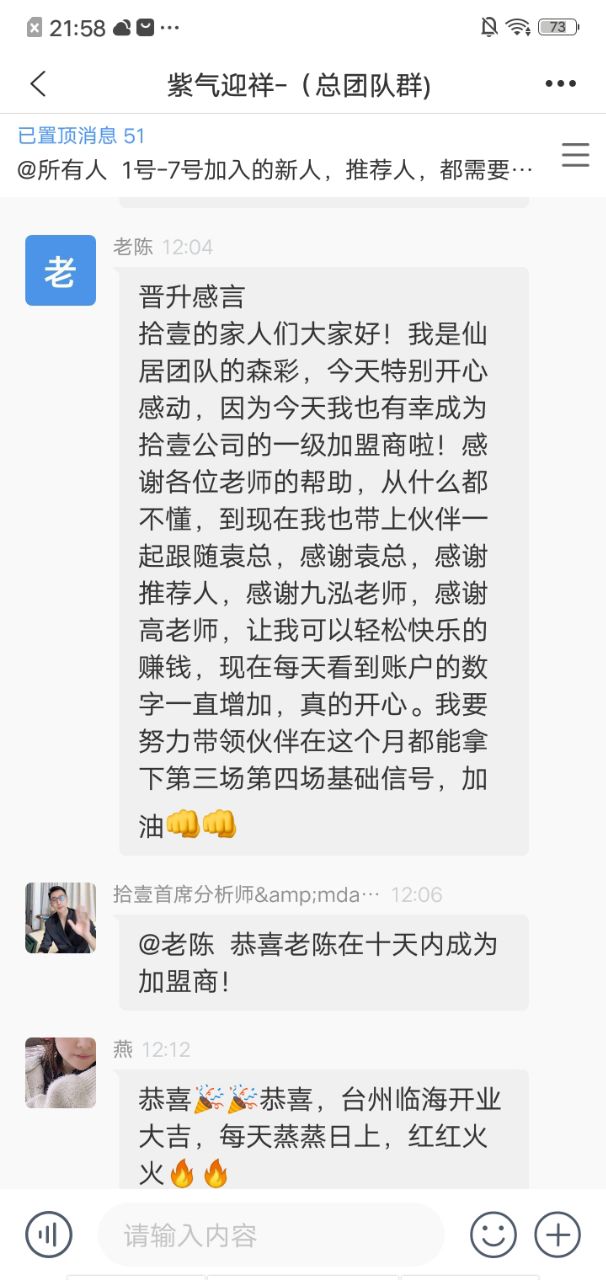View the pinned message banner
Viewport: 606px width, 1280px height.
click(x=275, y=155)
